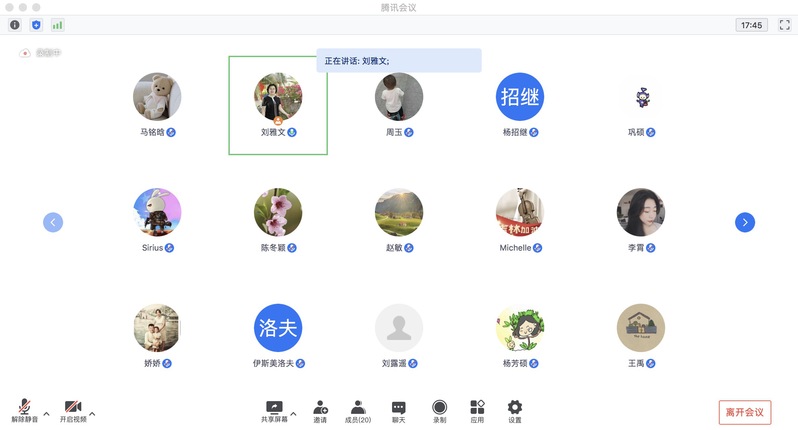Select participant tile 刘雅文
The image size is (798, 430).
278,105
